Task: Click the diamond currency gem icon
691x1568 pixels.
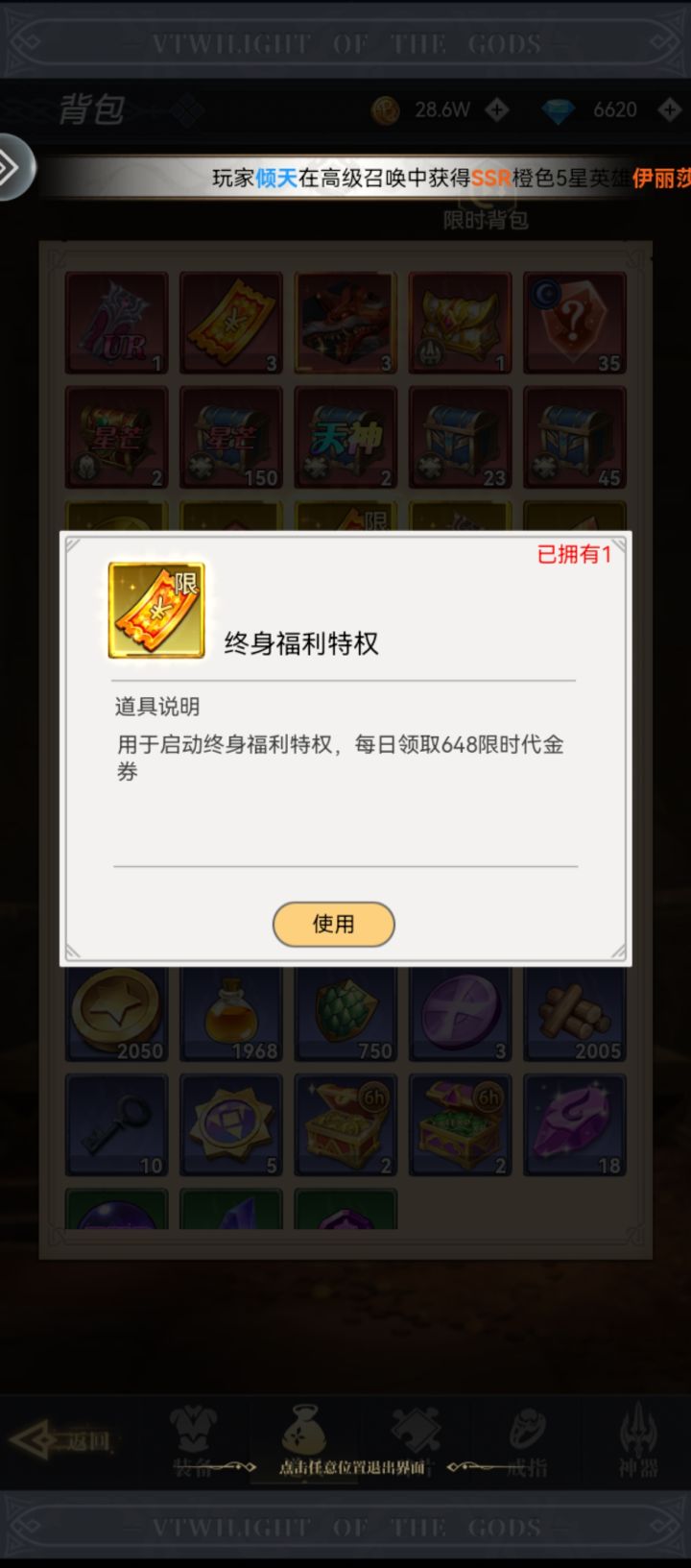Action: pos(558,109)
